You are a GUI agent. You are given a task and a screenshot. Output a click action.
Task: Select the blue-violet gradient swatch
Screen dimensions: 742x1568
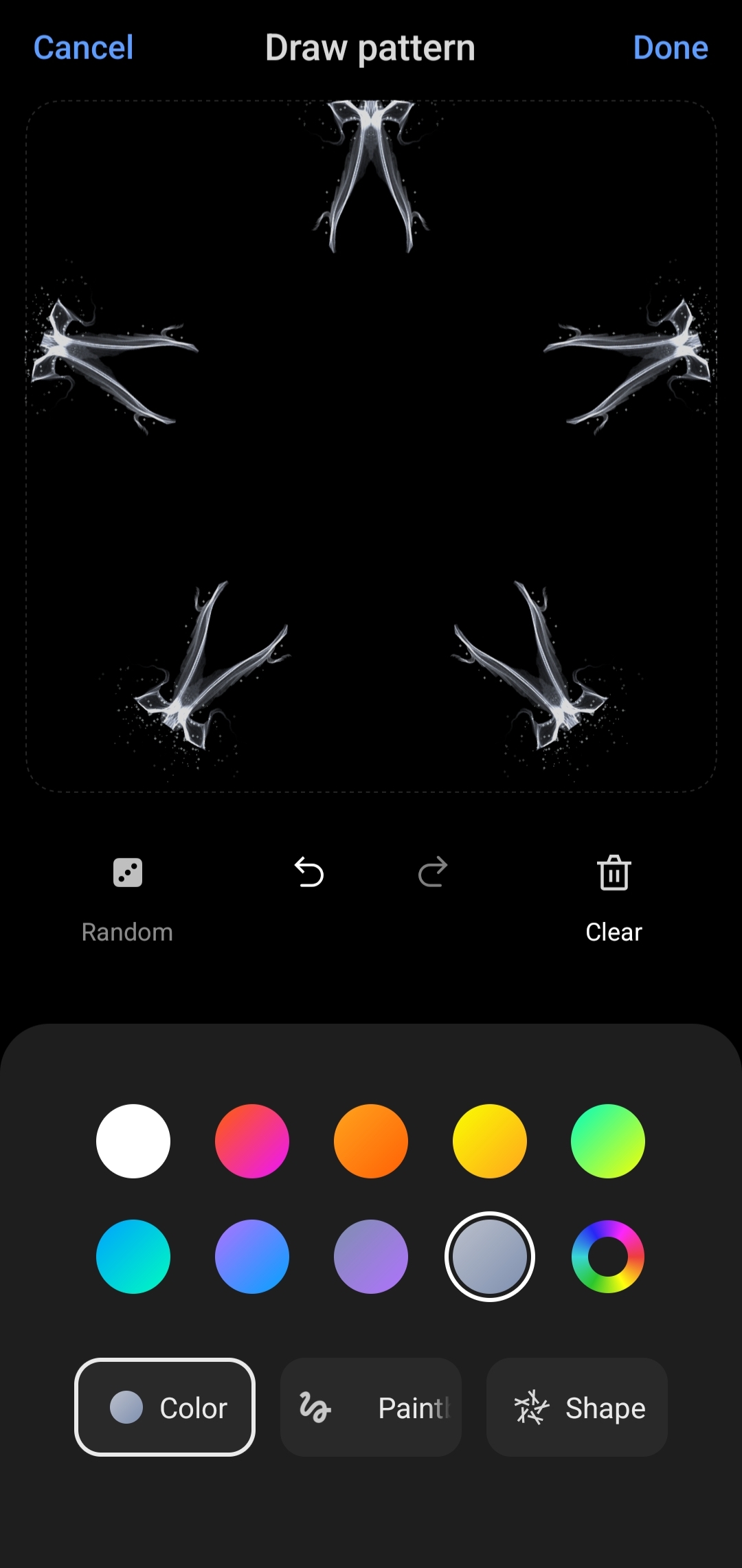pyautogui.click(x=252, y=1257)
